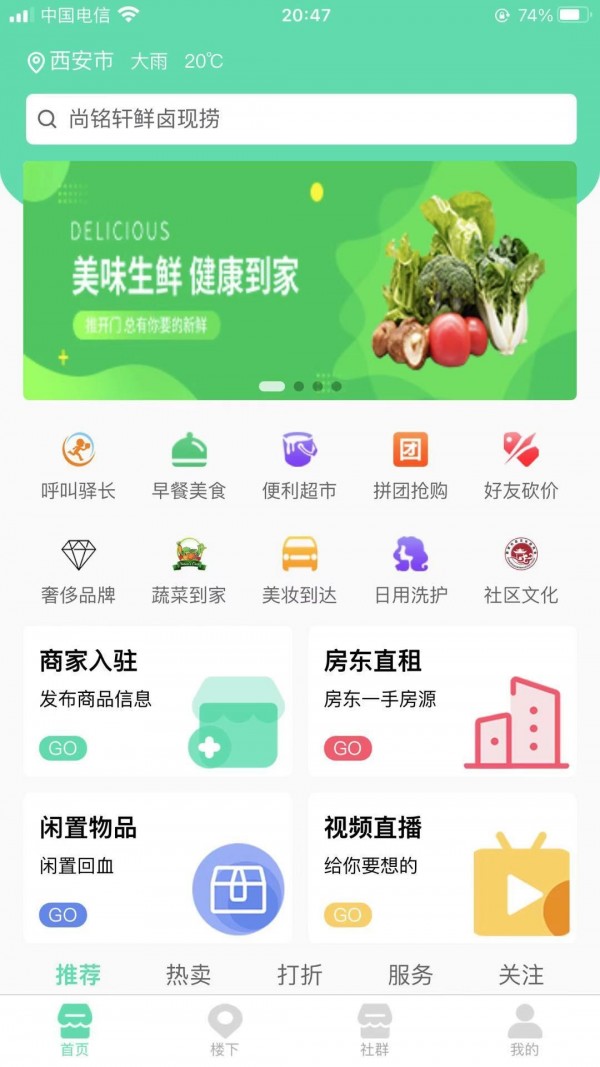Open the 商家入驻 card
The width and height of the screenshot is (600, 1067).
pos(158,701)
